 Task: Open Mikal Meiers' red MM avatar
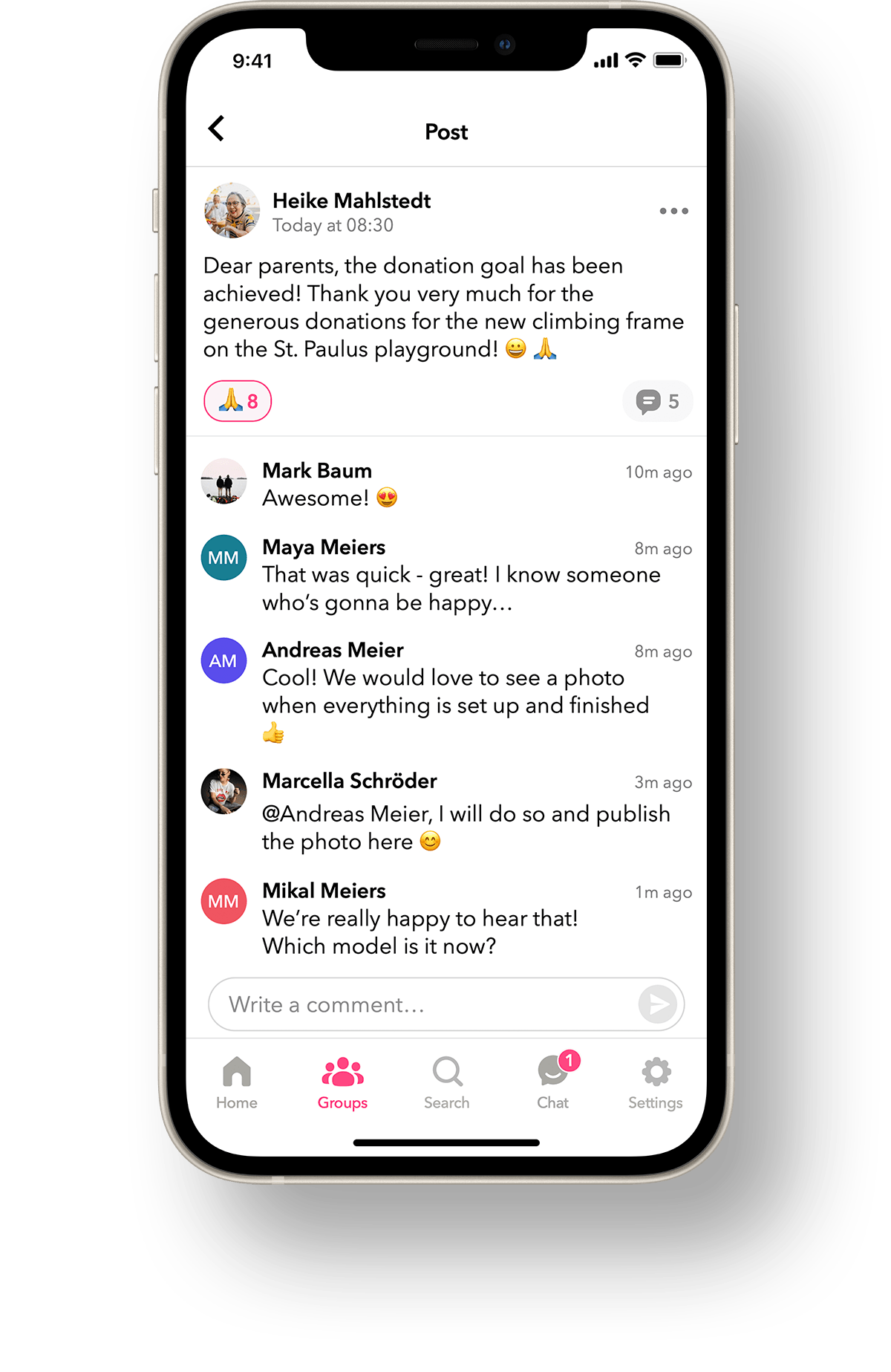click(223, 901)
